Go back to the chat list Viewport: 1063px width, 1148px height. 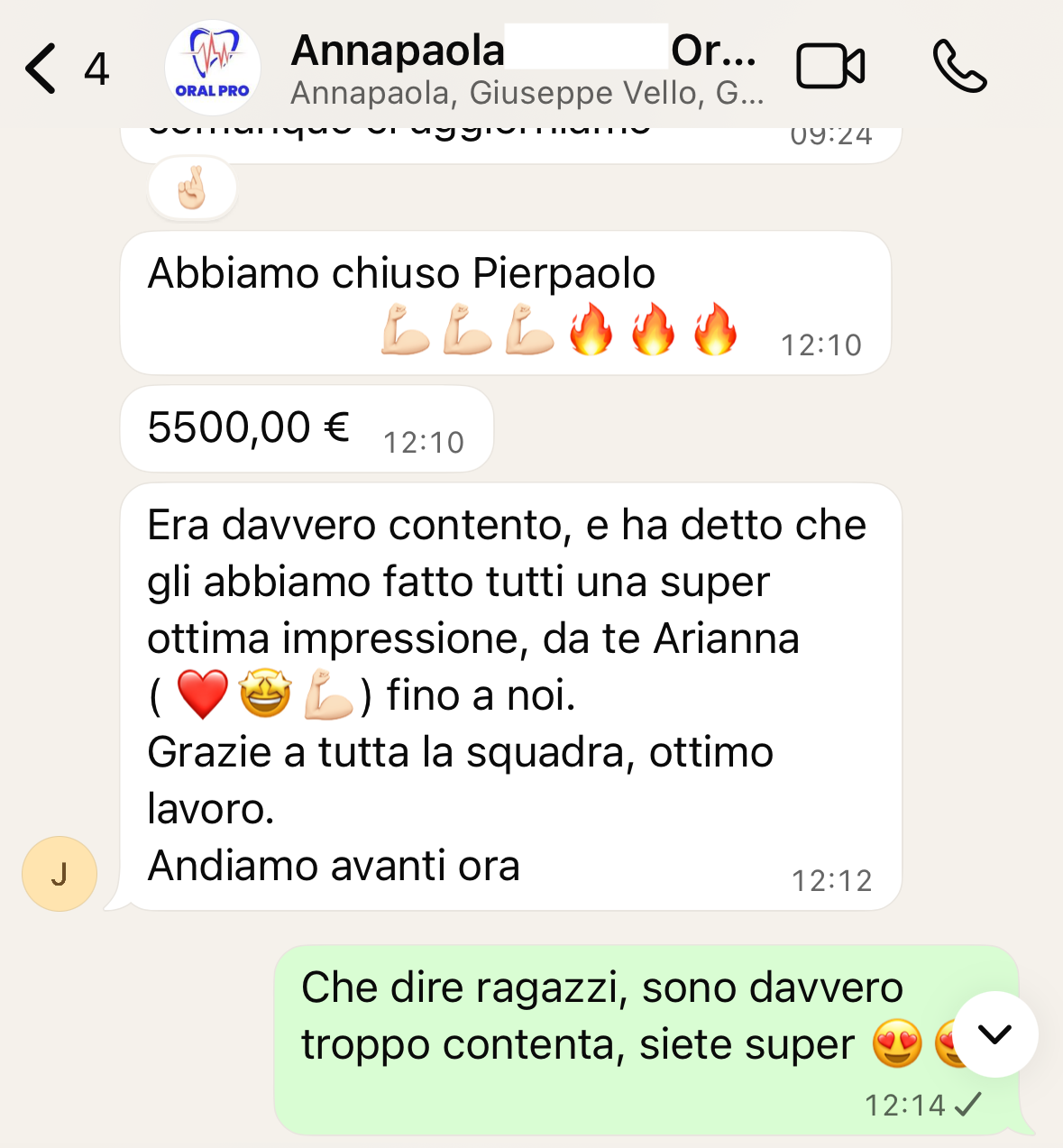[x=42, y=69]
